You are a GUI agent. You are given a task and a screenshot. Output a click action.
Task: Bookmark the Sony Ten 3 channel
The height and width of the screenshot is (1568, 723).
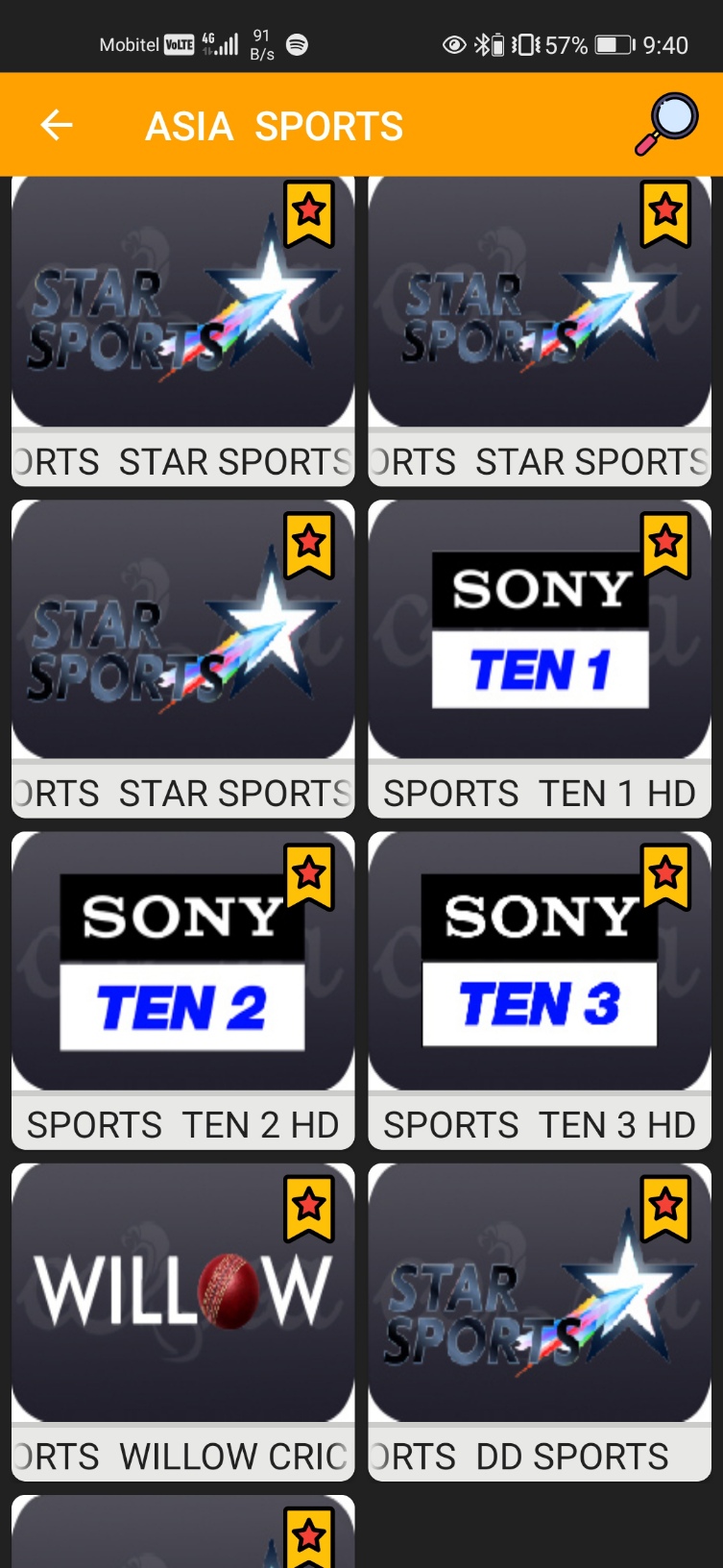(x=665, y=876)
